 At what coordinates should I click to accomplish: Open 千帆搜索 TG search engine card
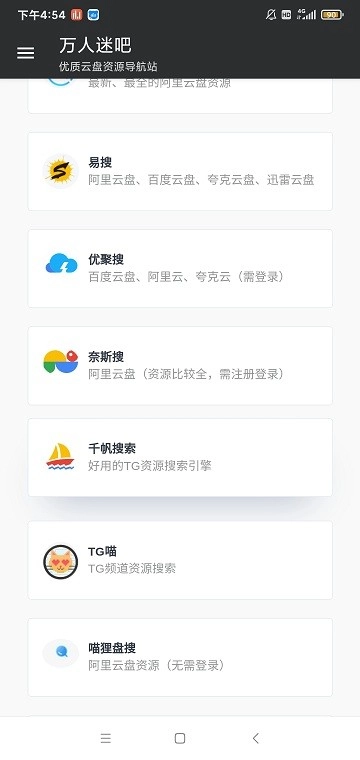(180, 458)
